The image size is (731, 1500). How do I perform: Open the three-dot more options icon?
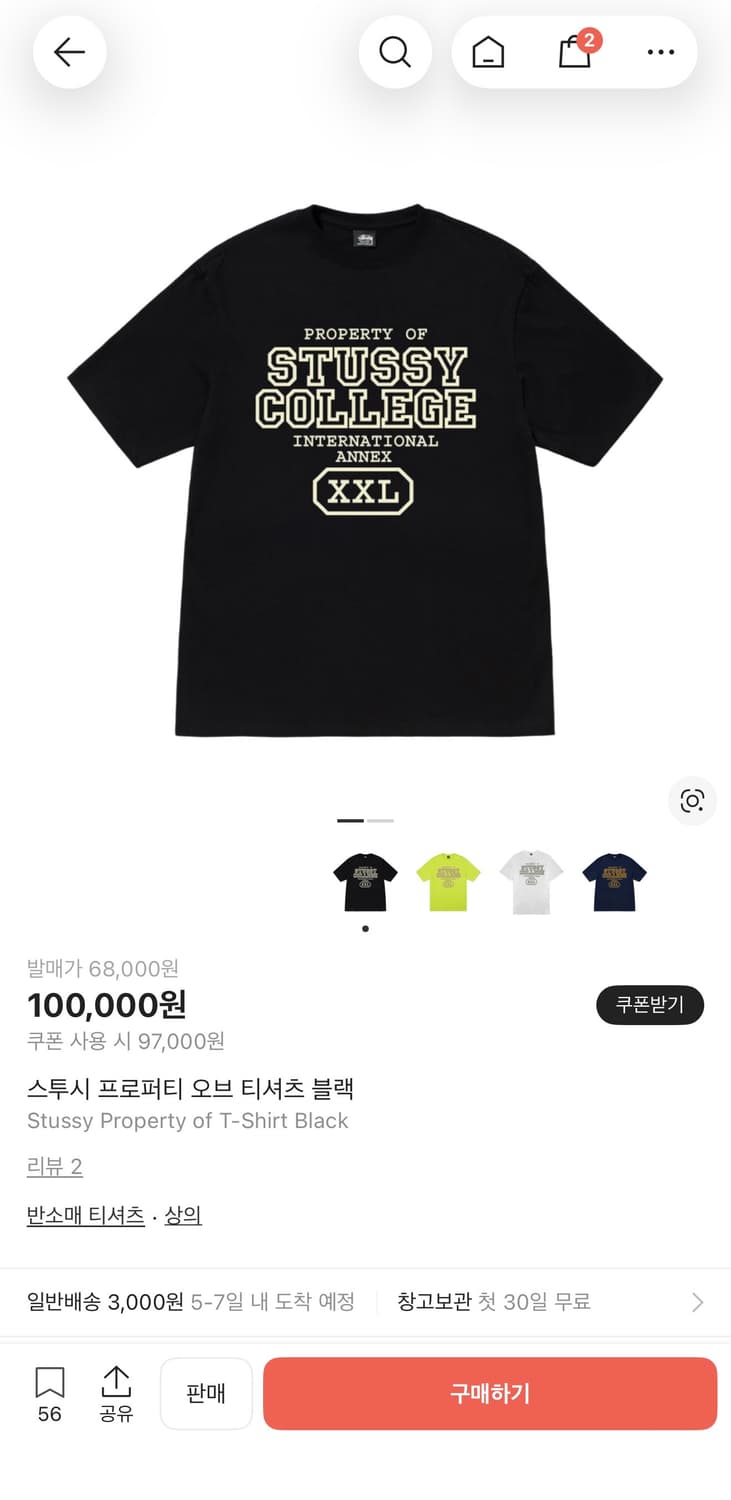pyautogui.click(x=661, y=52)
